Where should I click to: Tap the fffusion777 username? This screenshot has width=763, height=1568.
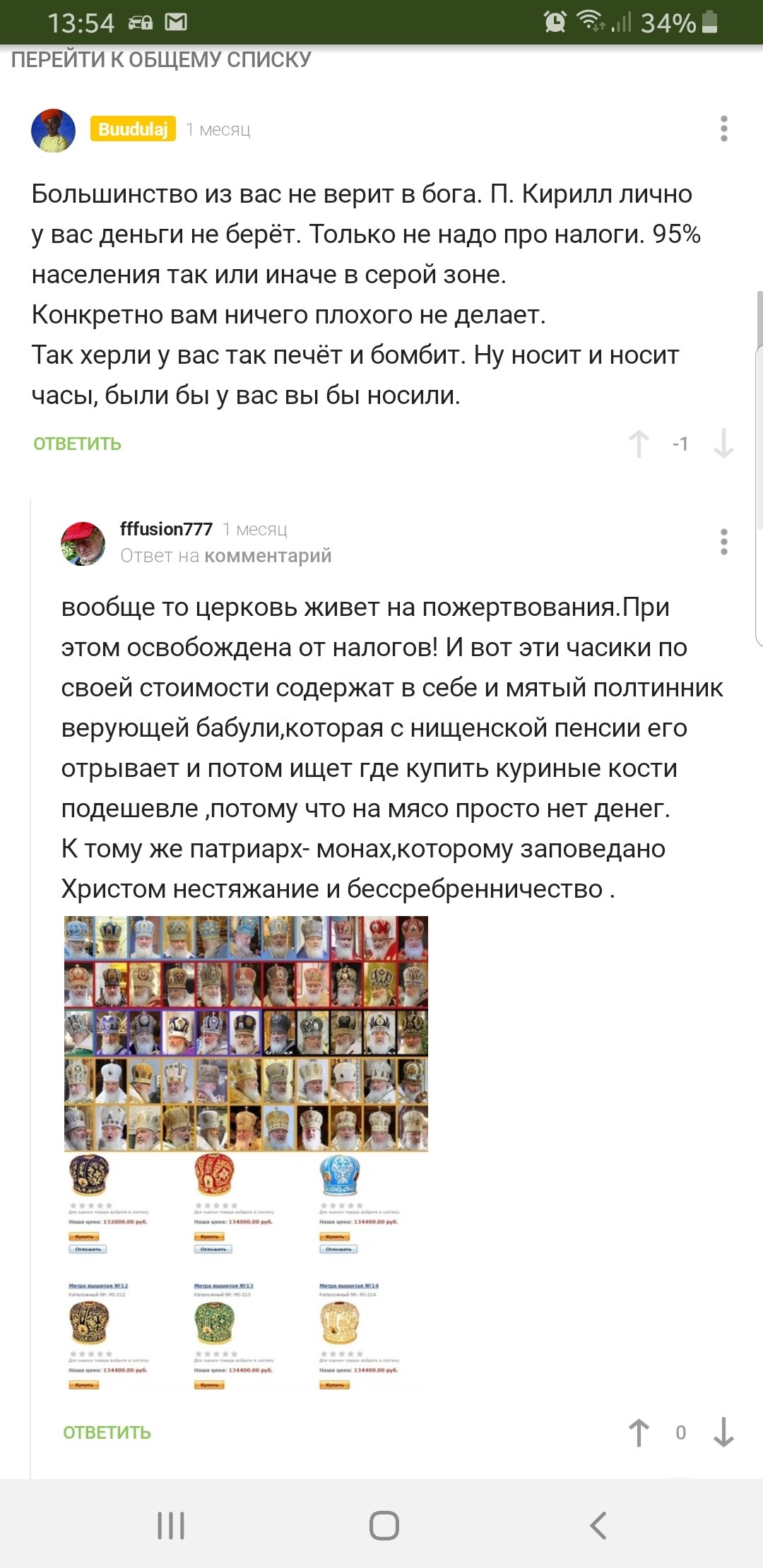166,529
